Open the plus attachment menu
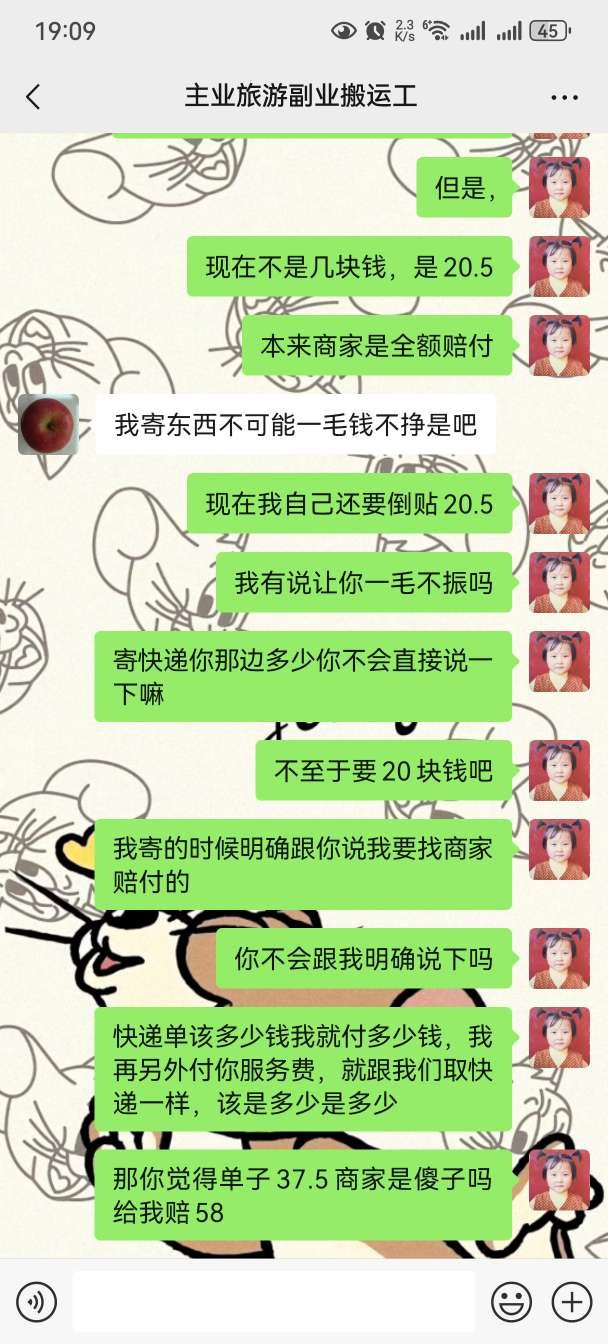This screenshot has height=1344, width=608. click(572, 1302)
